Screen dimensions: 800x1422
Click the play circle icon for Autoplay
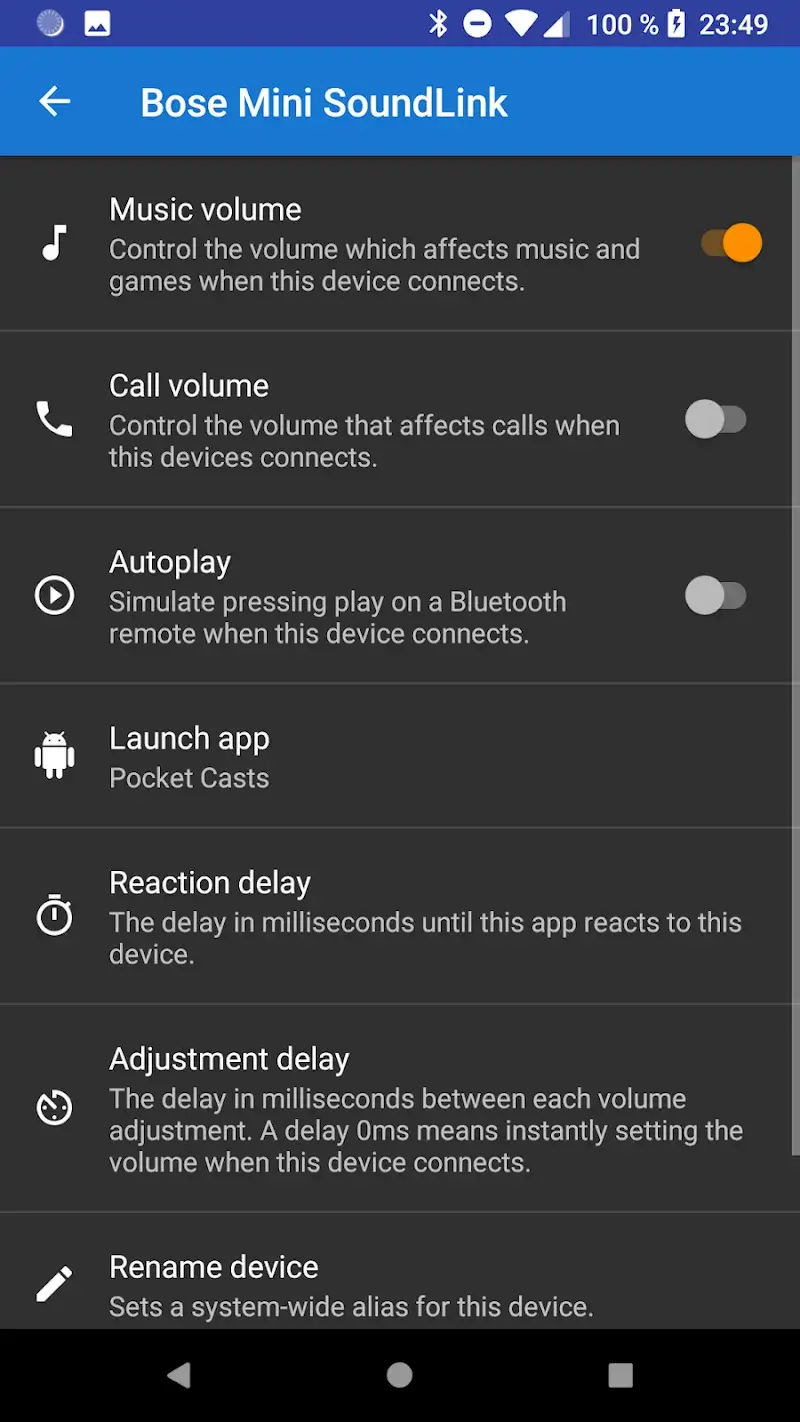point(54,595)
